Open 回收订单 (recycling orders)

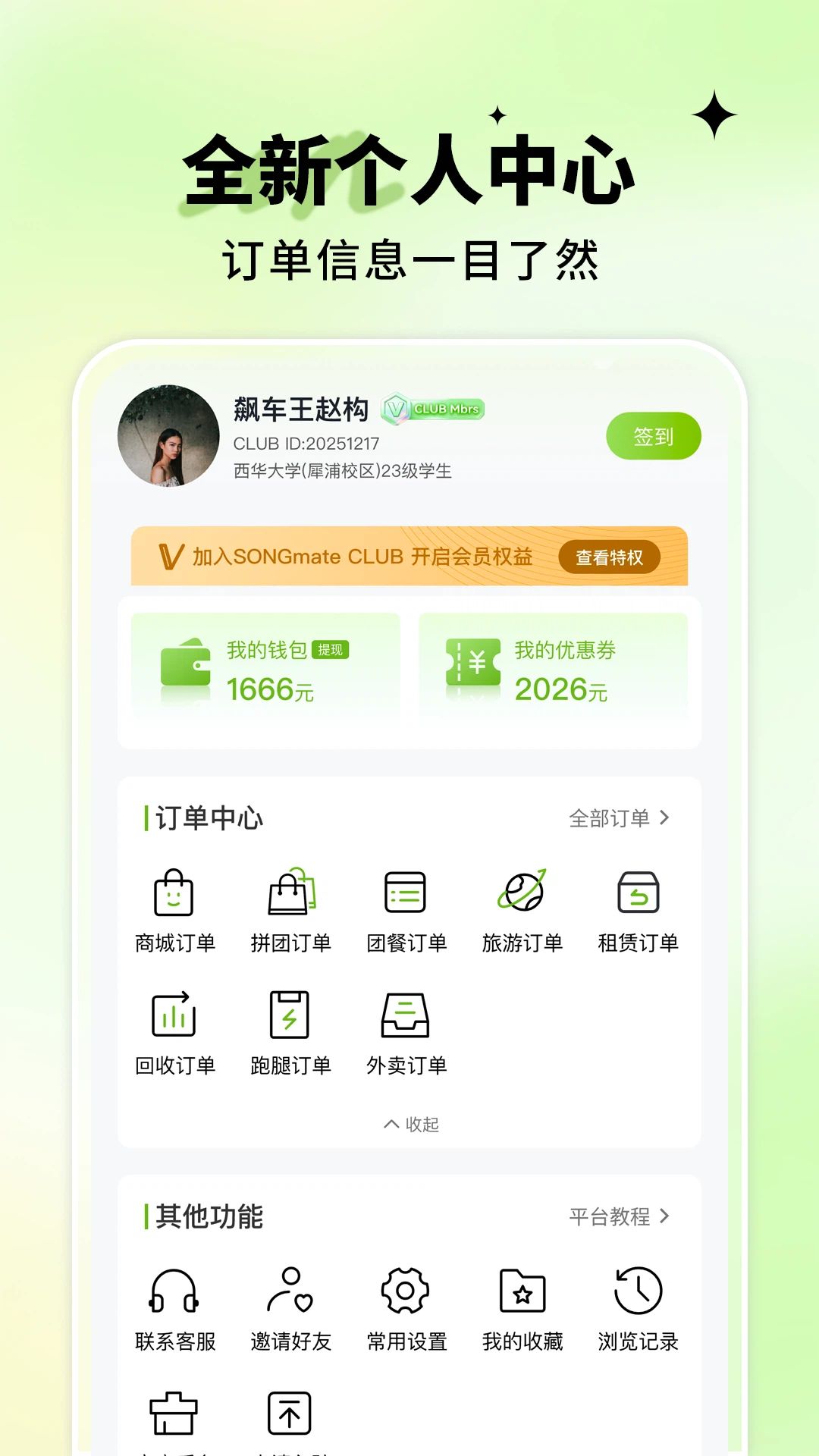pos(174,1030)
